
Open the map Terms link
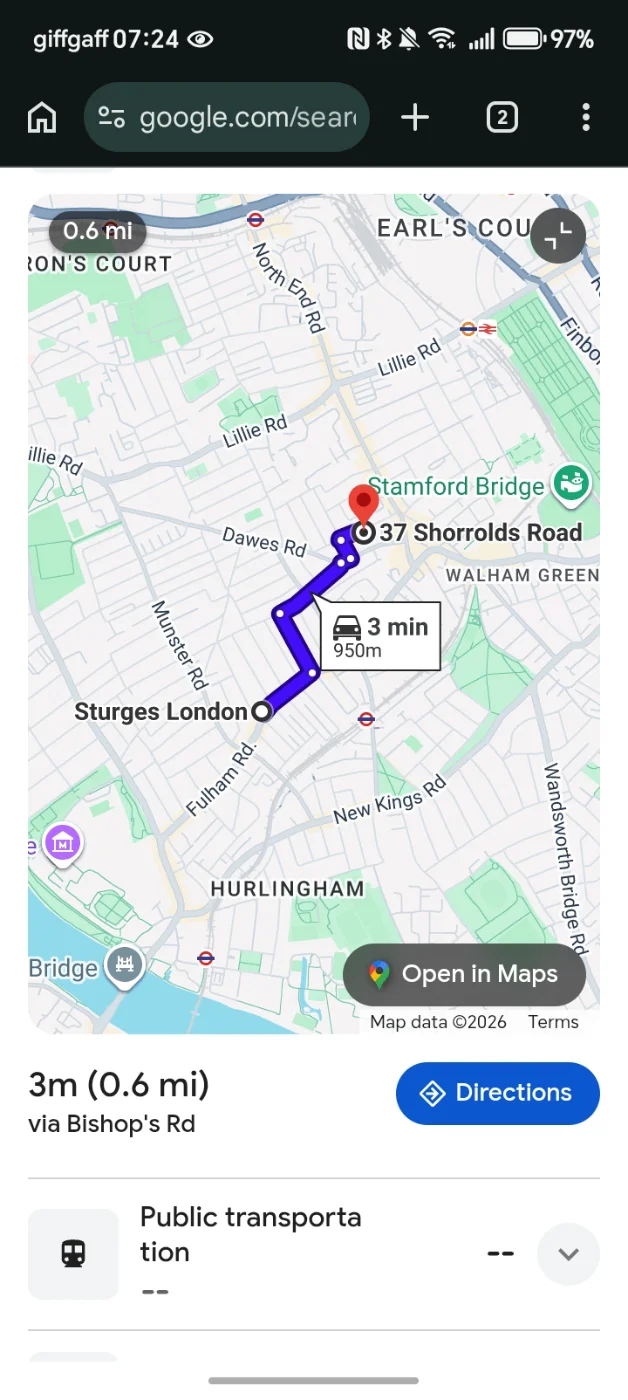click(x=553, y=1021)
